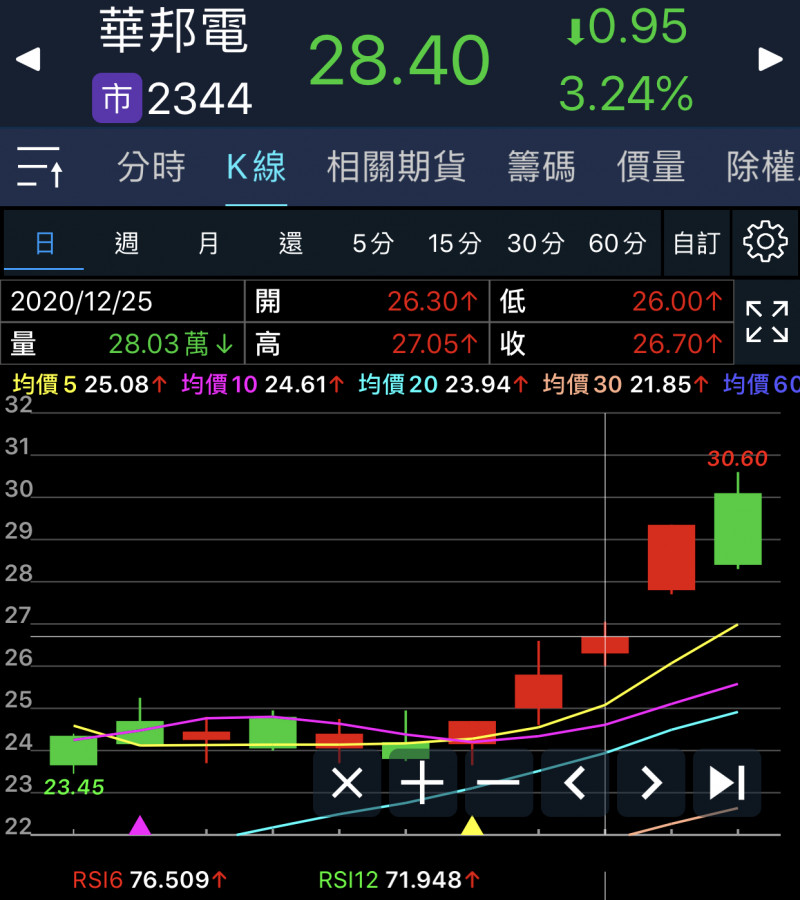Open chart settings gear
Screen dimensions: 800x900
click(766, 242)
